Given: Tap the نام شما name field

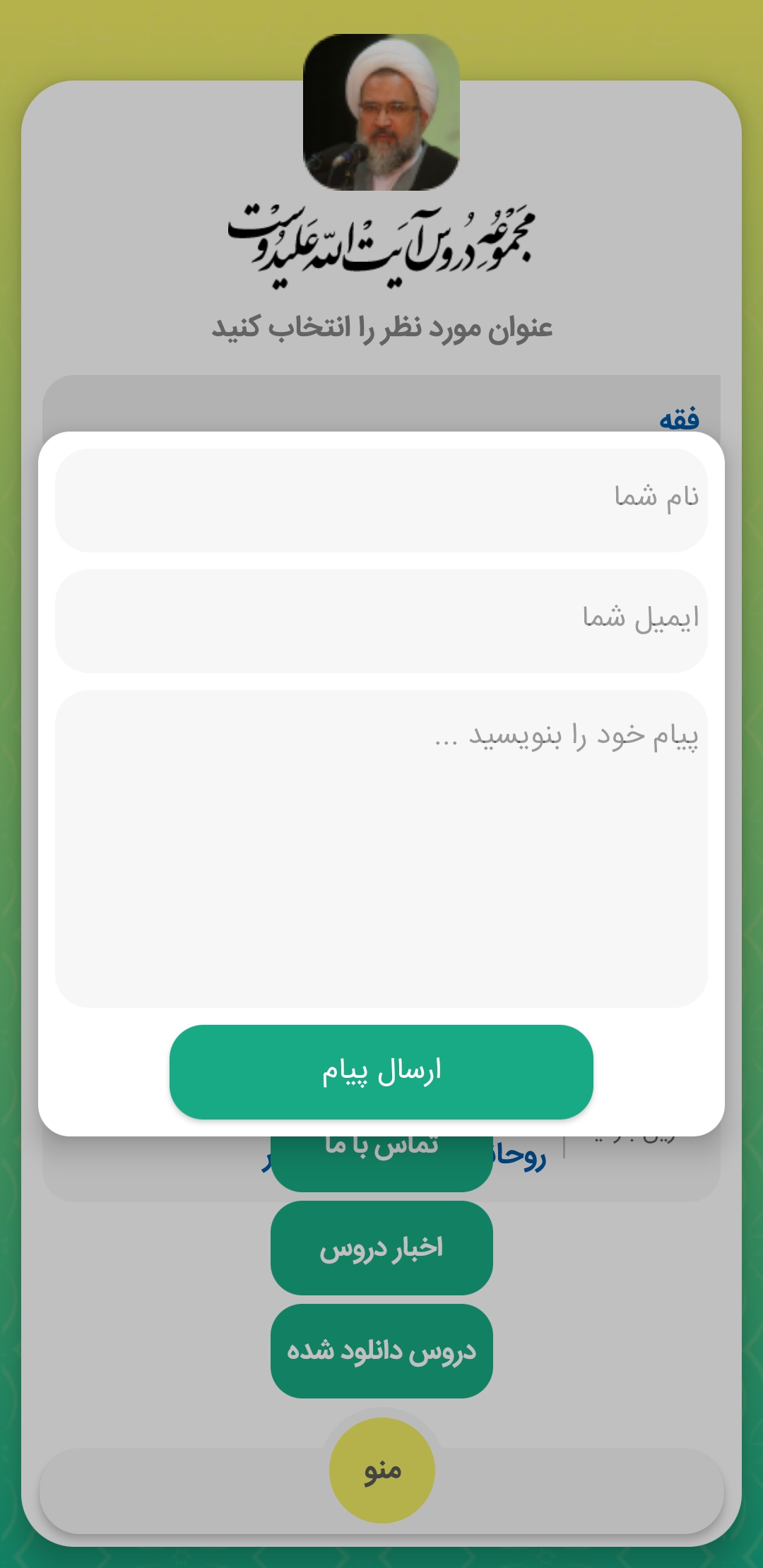Looking at the screenshot, I should point(381,500).
